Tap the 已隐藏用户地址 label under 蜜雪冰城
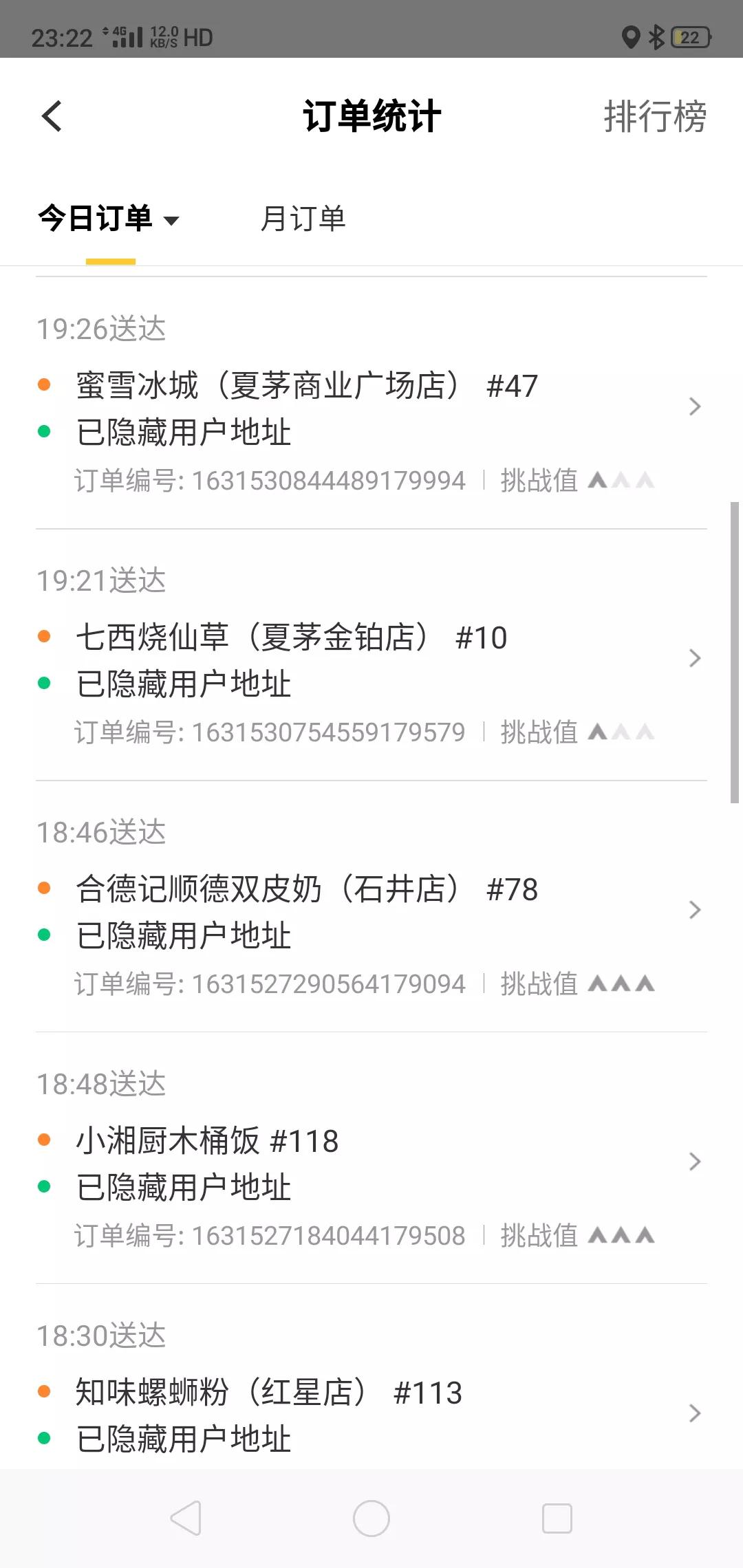This screenshot has width=743, height=1568. click(183, 431)
